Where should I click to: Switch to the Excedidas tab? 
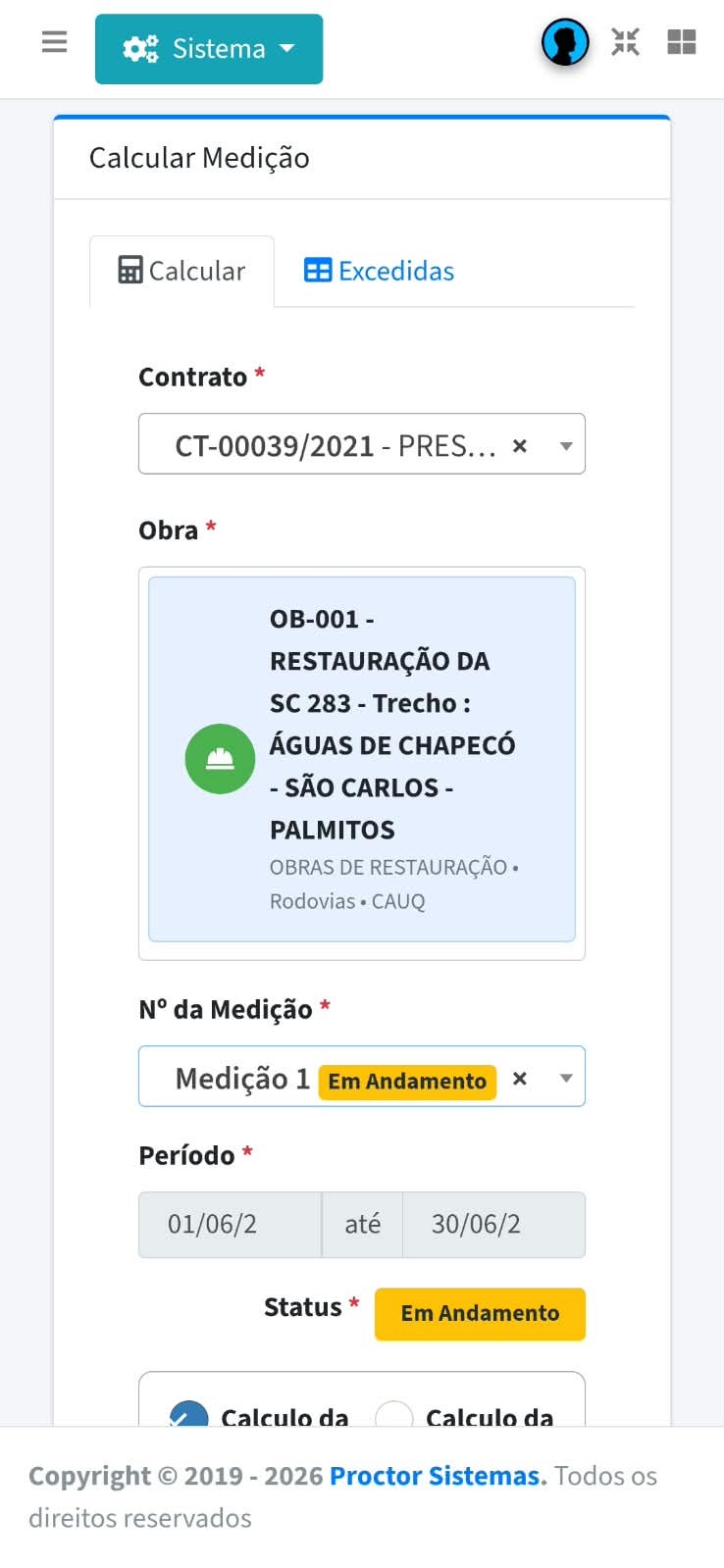pyautogui.click(x=379, y=271)
